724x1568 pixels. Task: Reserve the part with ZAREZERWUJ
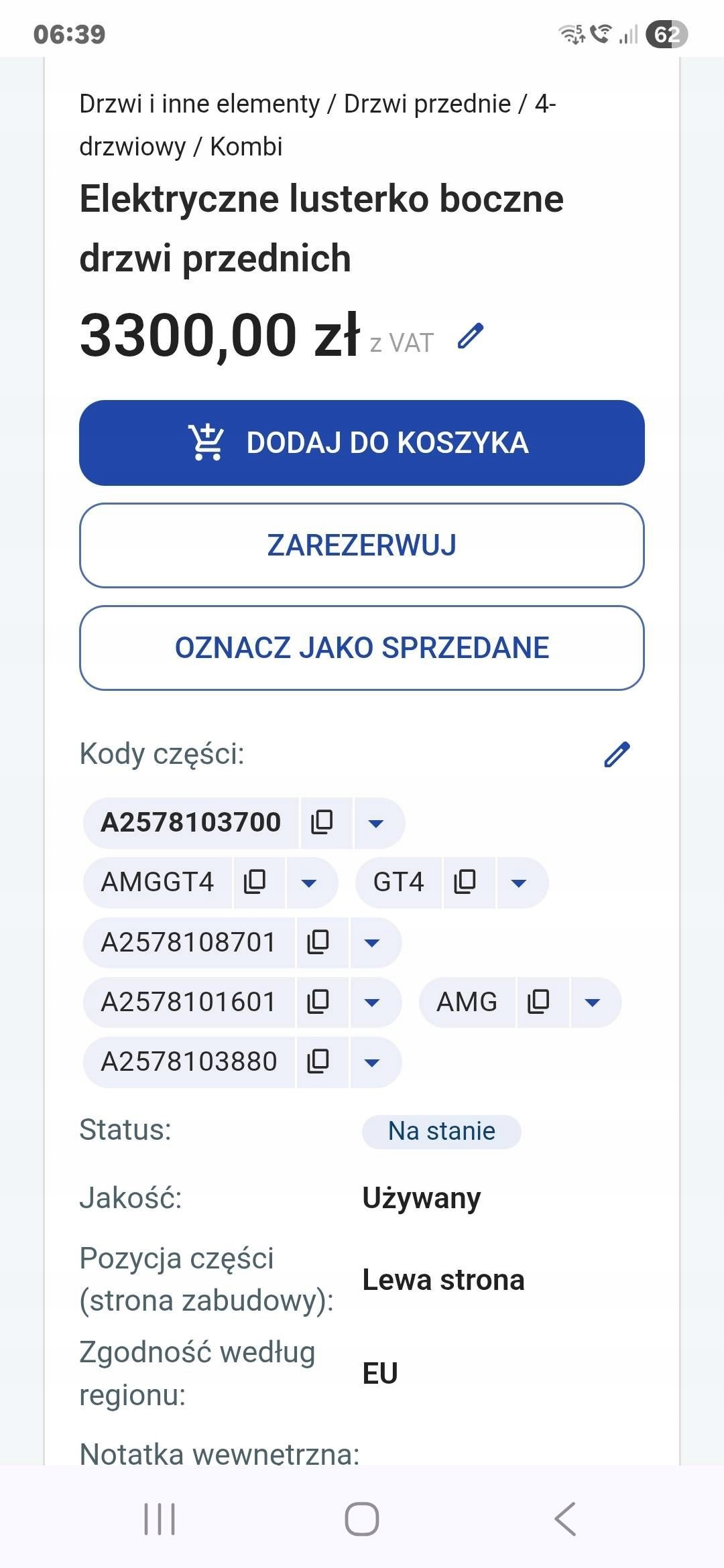[362, 545]
